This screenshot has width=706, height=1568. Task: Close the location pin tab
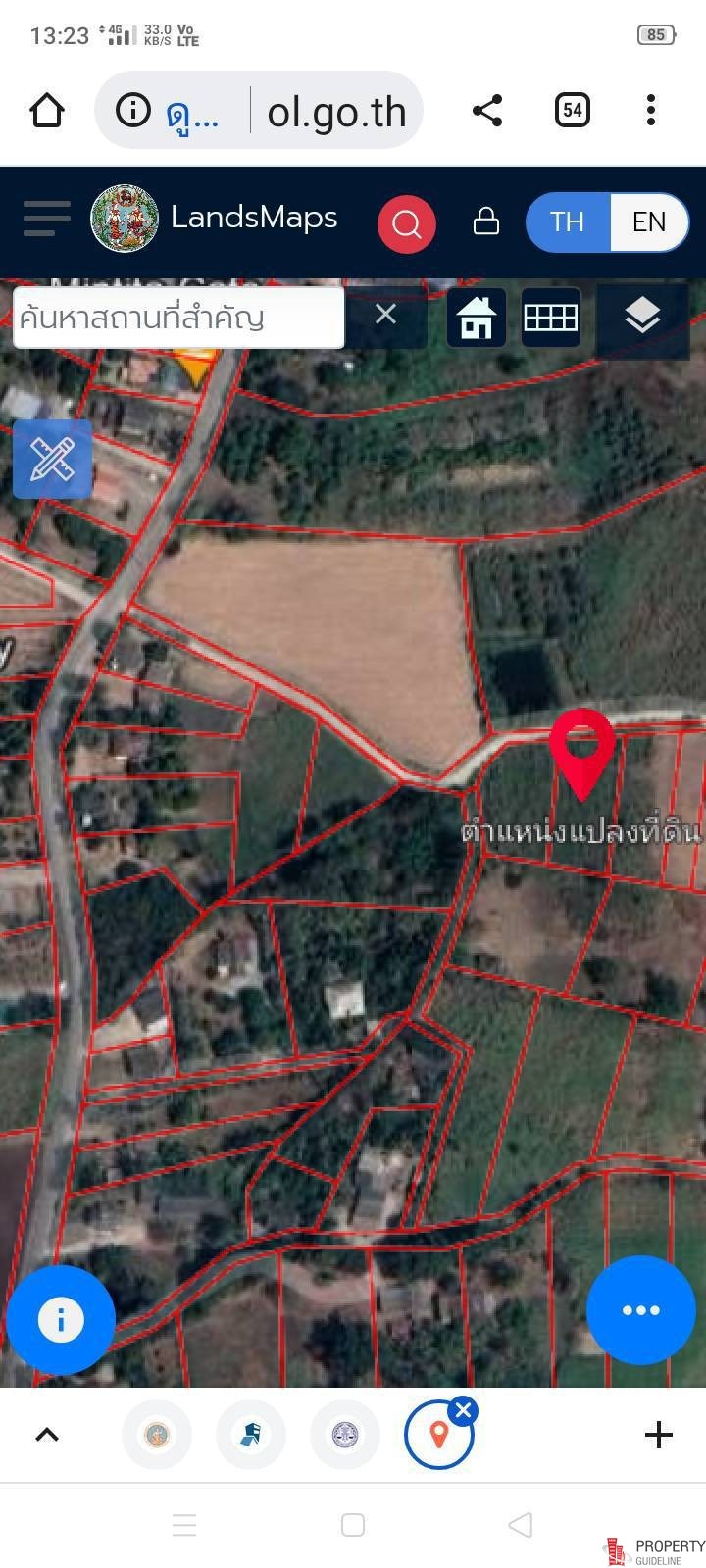(x=464, y=1410)
